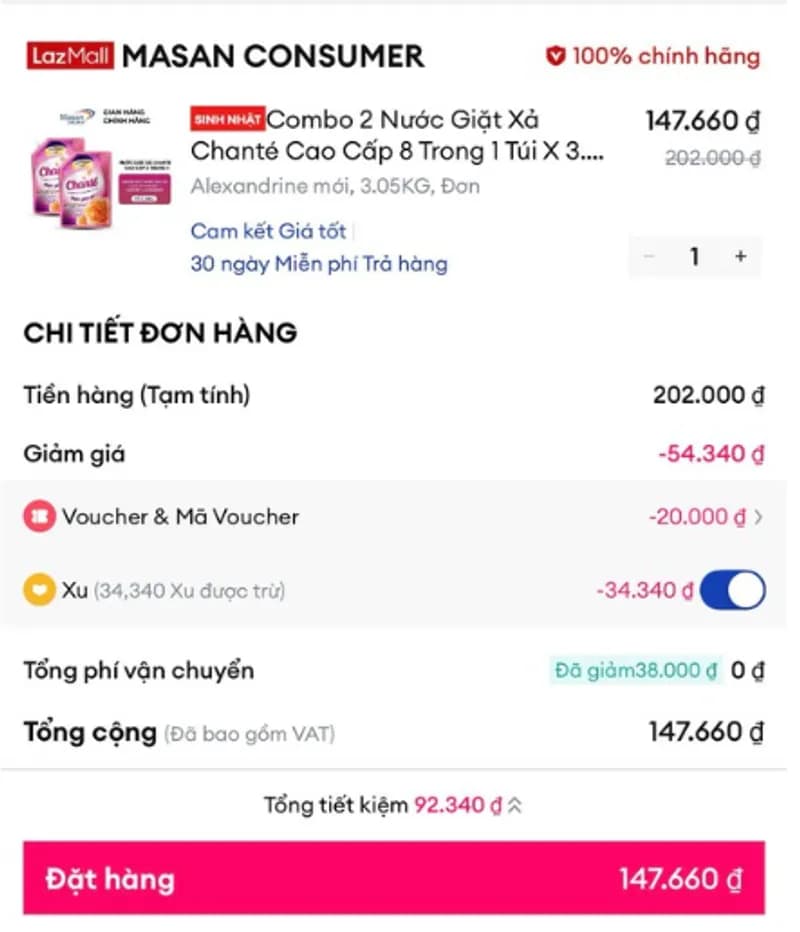Select the Combo 2 Nước Giặt Xả title
The width and height of the screenshot is (800, 932).
tap(400, 140)
